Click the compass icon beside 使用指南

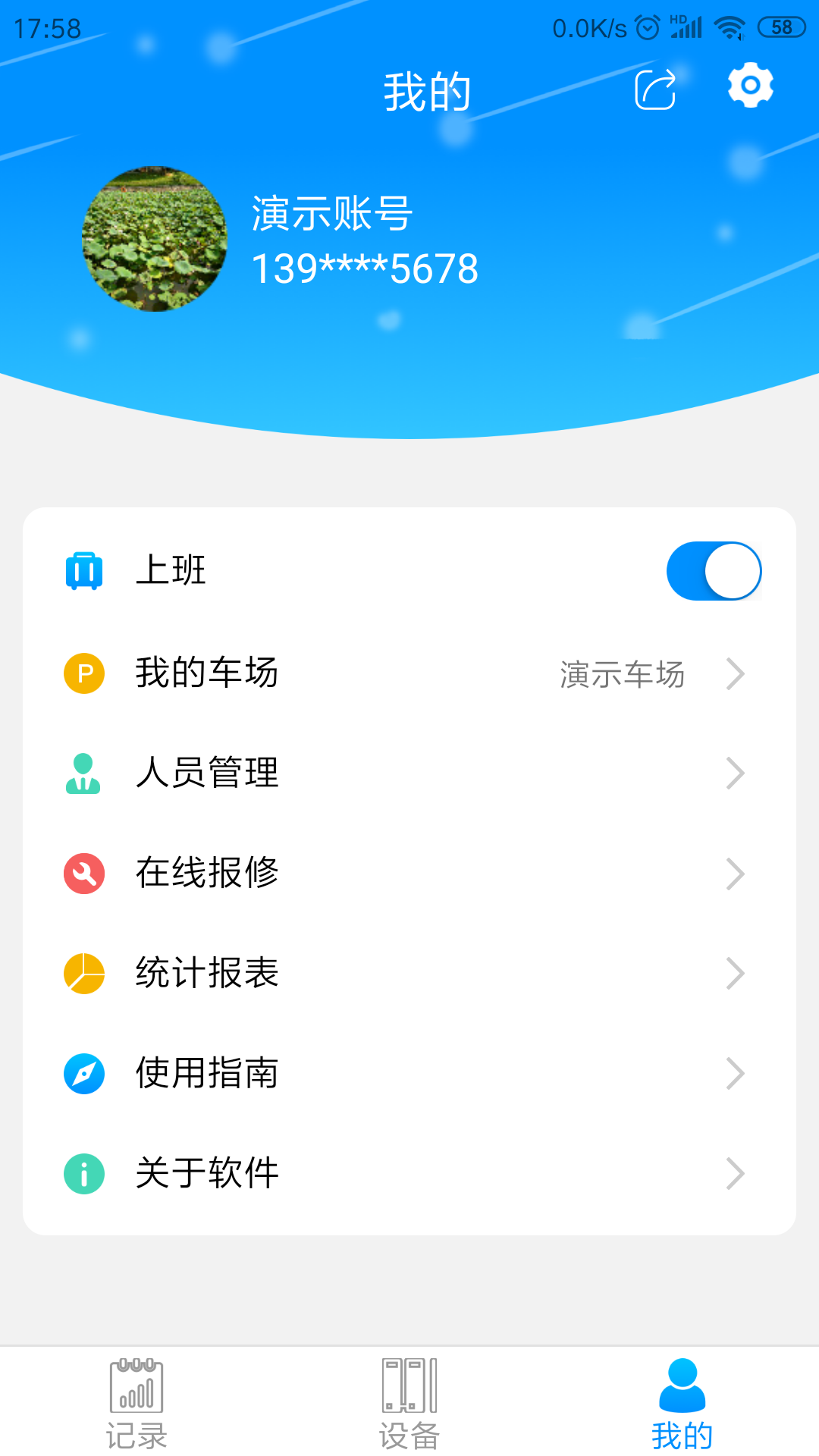84,1072
